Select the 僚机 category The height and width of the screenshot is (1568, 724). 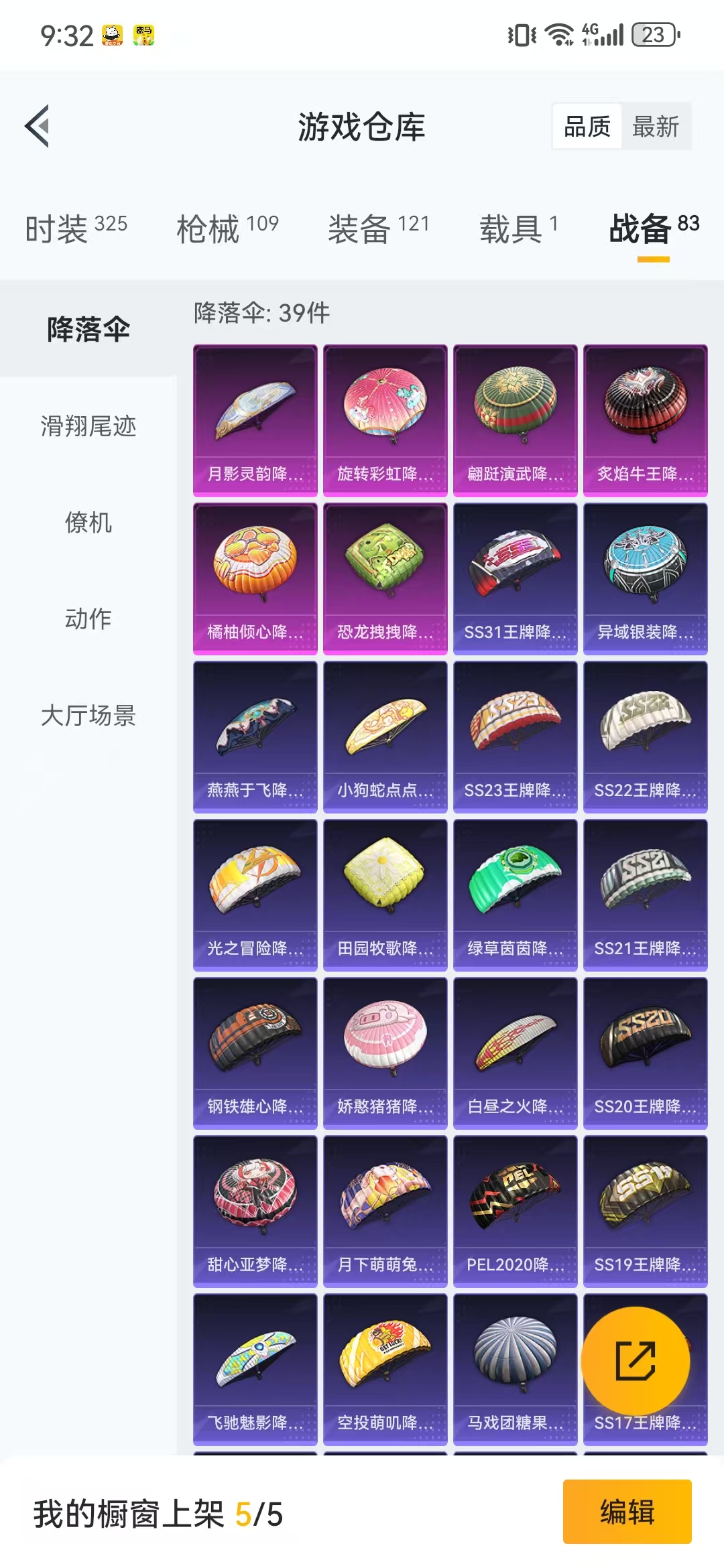tap(88, 523)
